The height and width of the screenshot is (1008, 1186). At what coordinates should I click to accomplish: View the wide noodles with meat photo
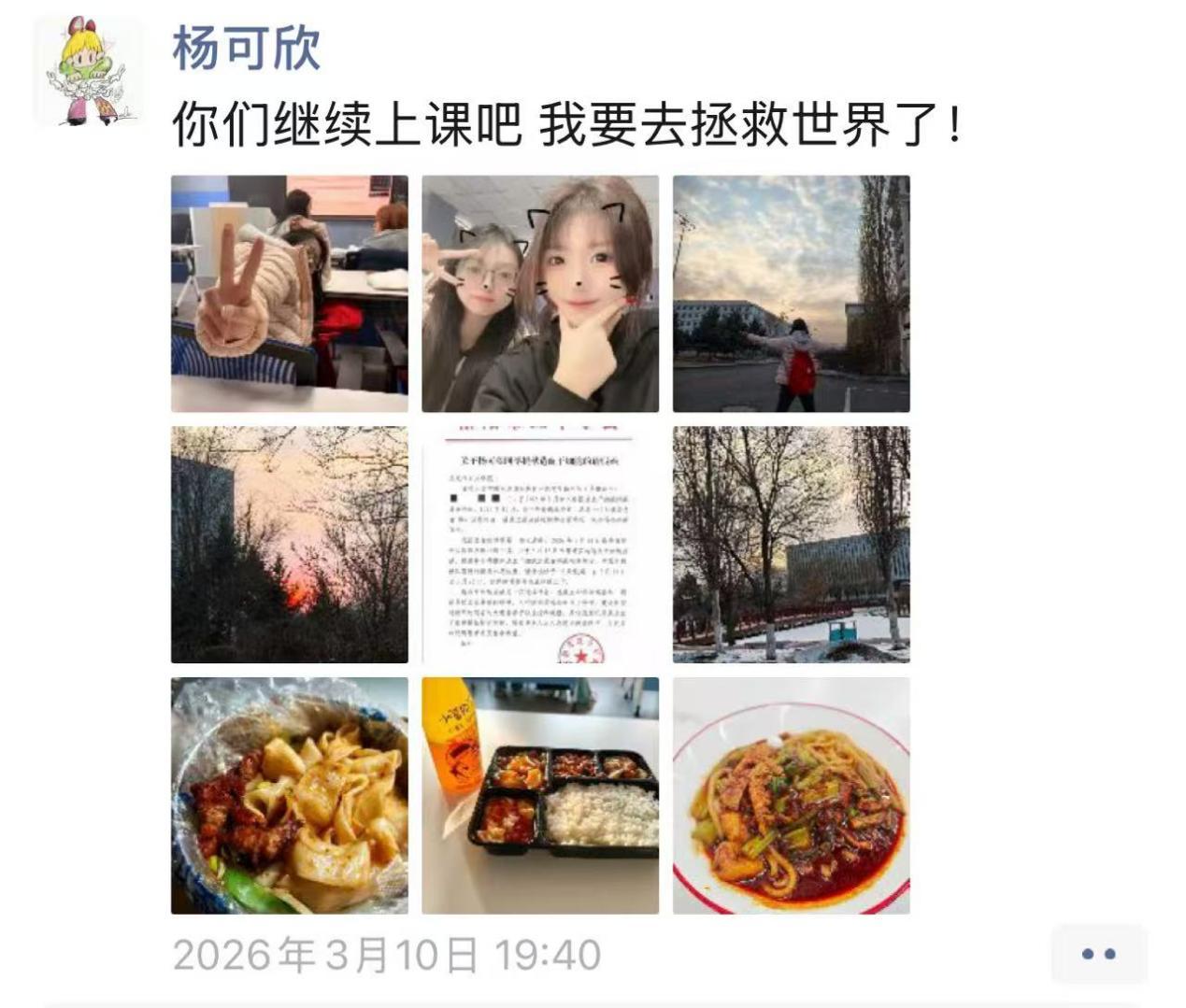tap(290, 796)
